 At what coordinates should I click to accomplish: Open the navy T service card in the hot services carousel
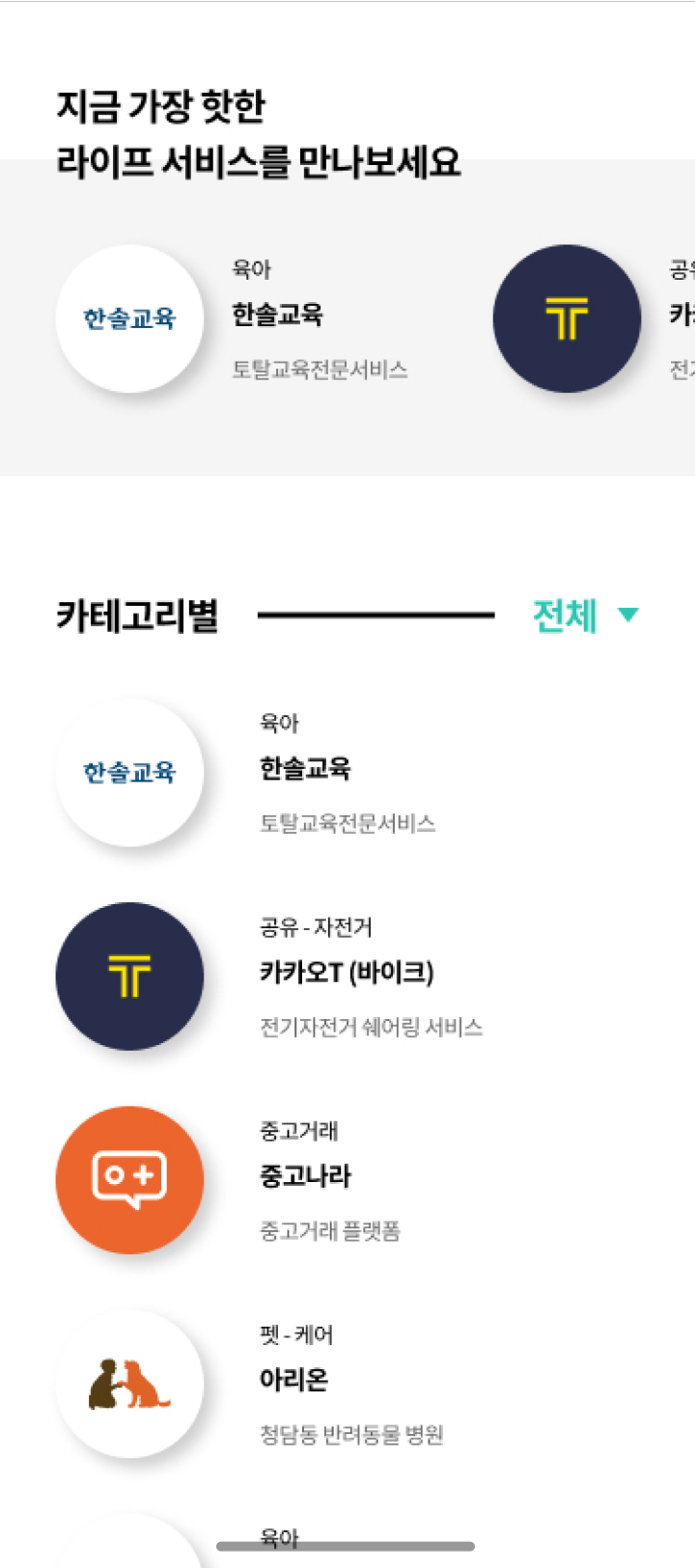coord(594,318)
